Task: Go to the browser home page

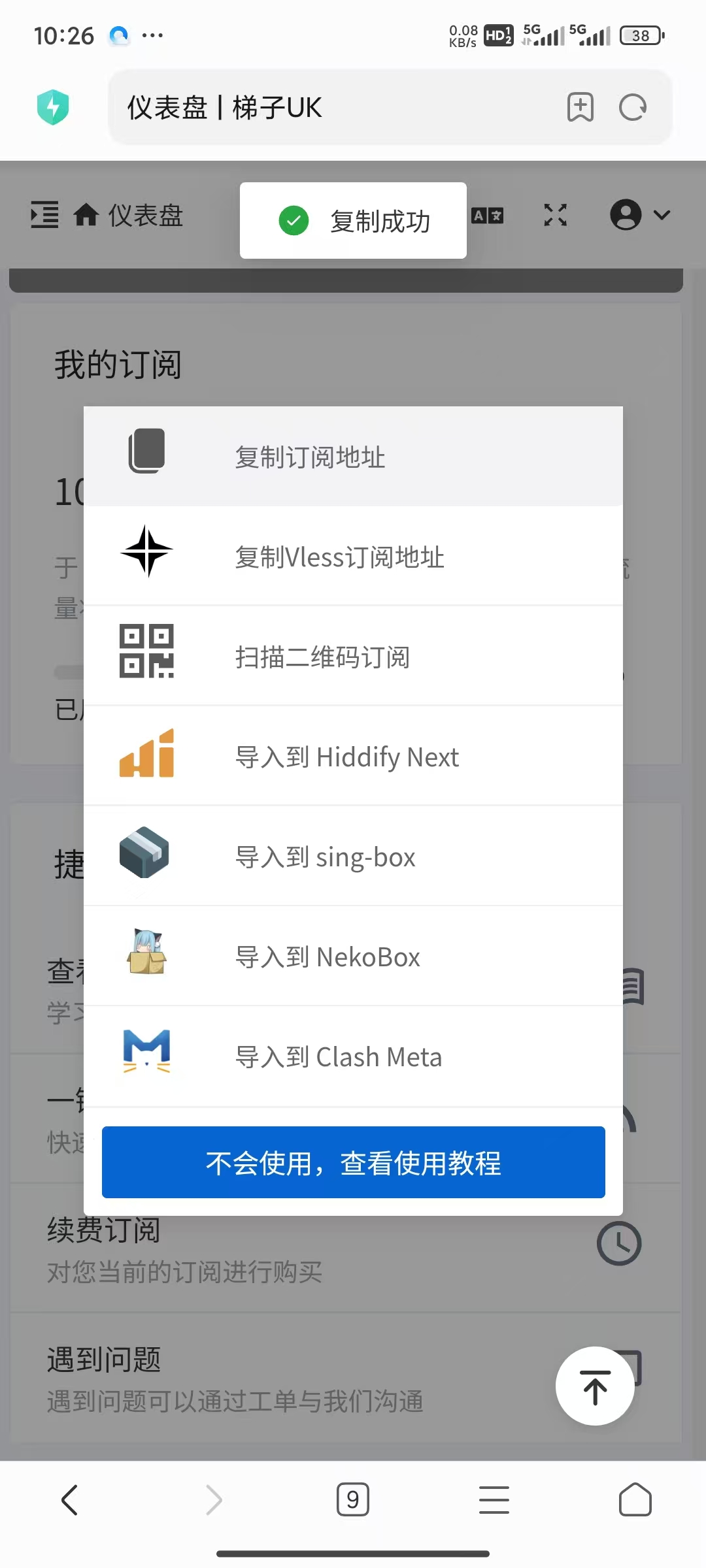Action: 635,1499
